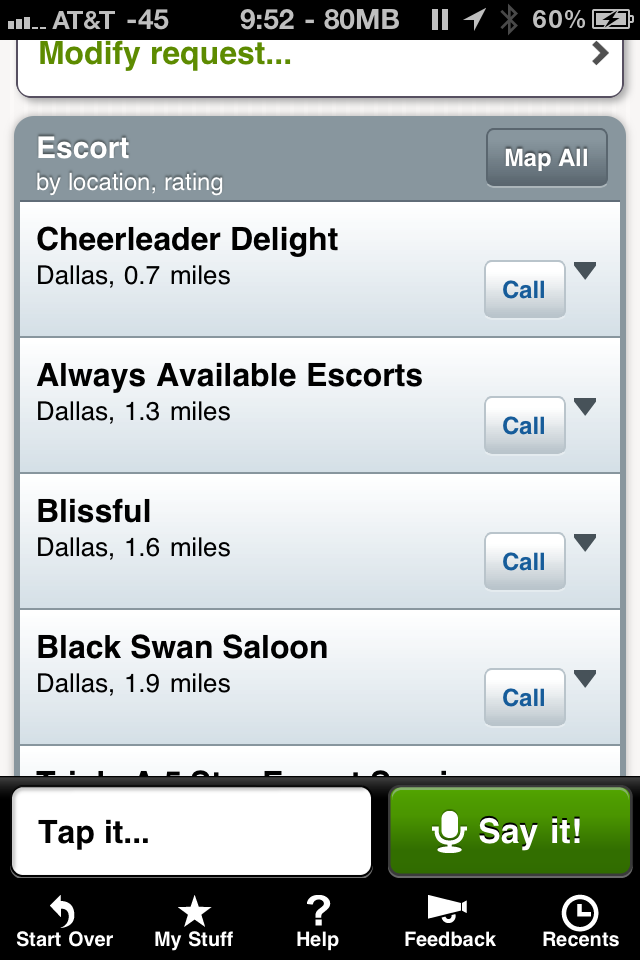Send Feedback from the bottom bar
This screenshot has width=640, height=960.
coord(449,922)
